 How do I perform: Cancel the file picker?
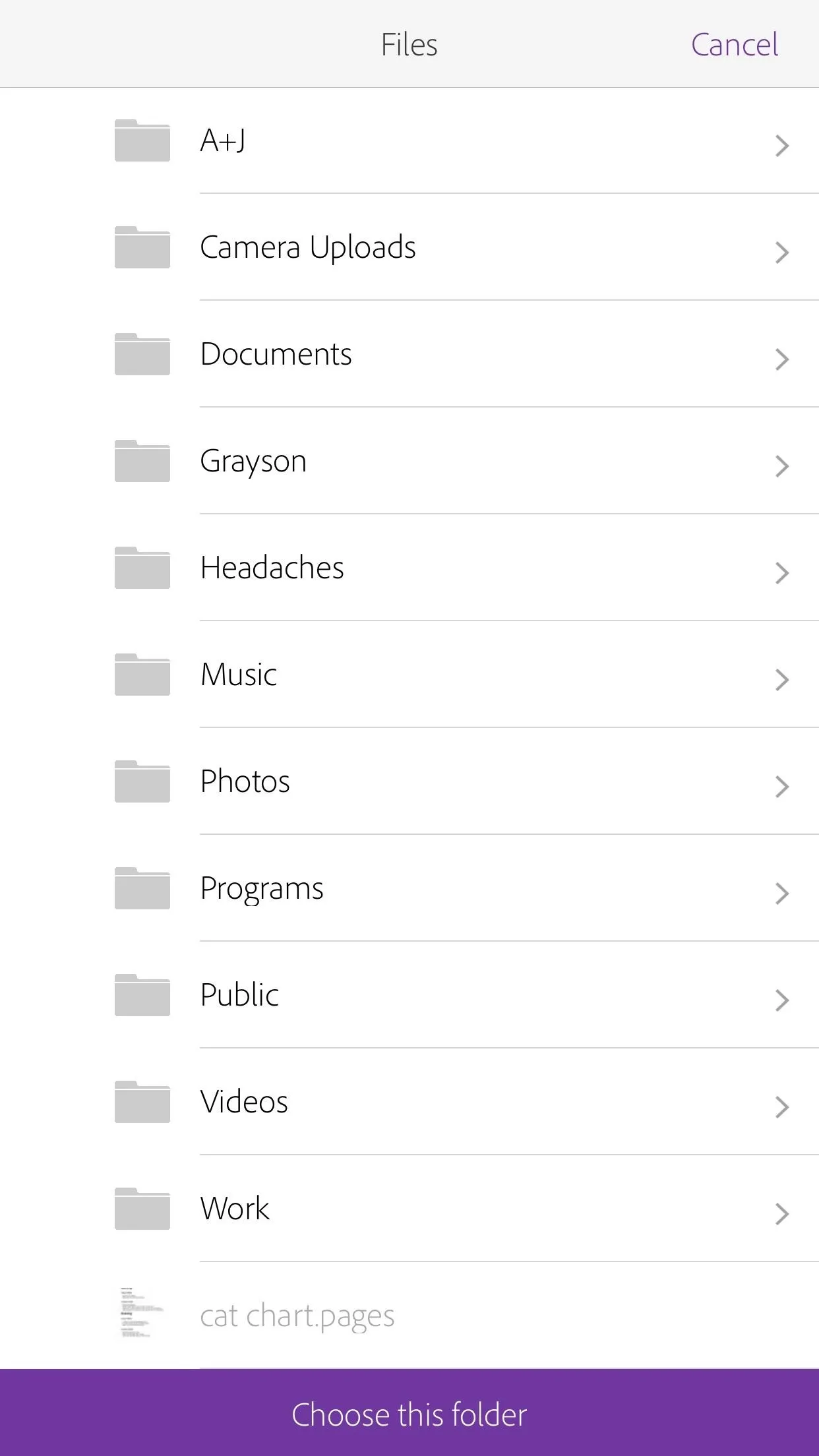click(x=734, y=45)
